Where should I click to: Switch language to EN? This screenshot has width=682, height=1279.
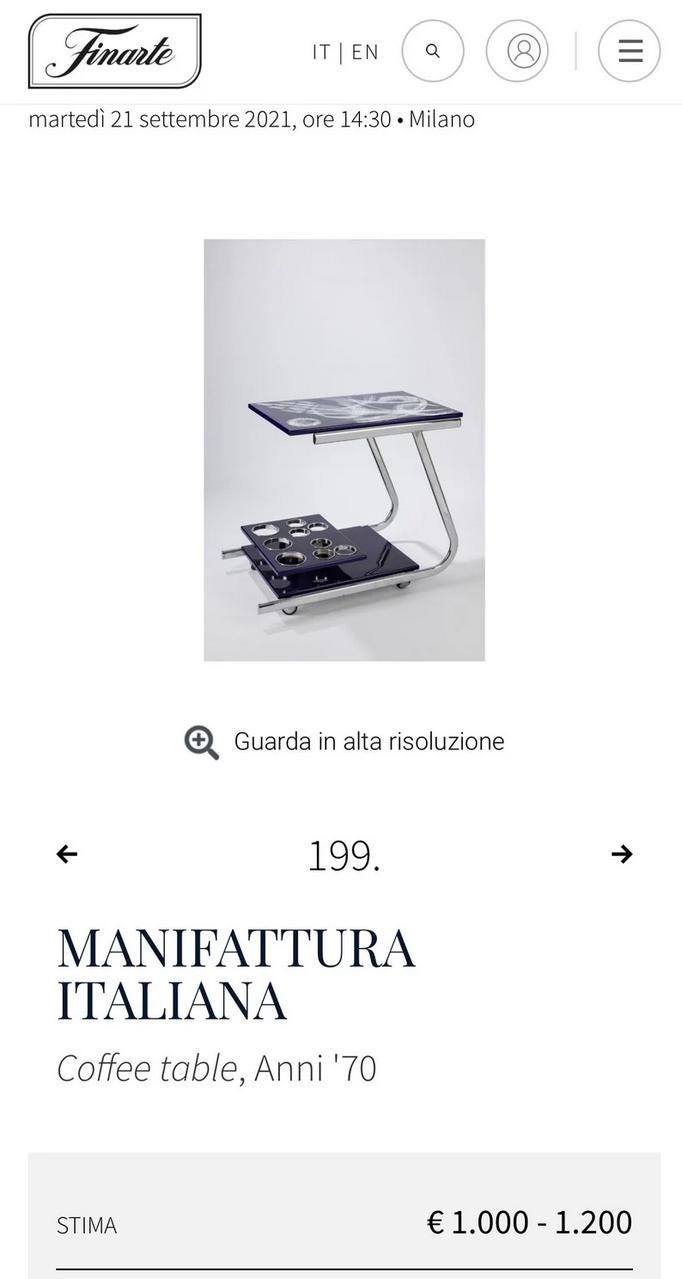365,52
